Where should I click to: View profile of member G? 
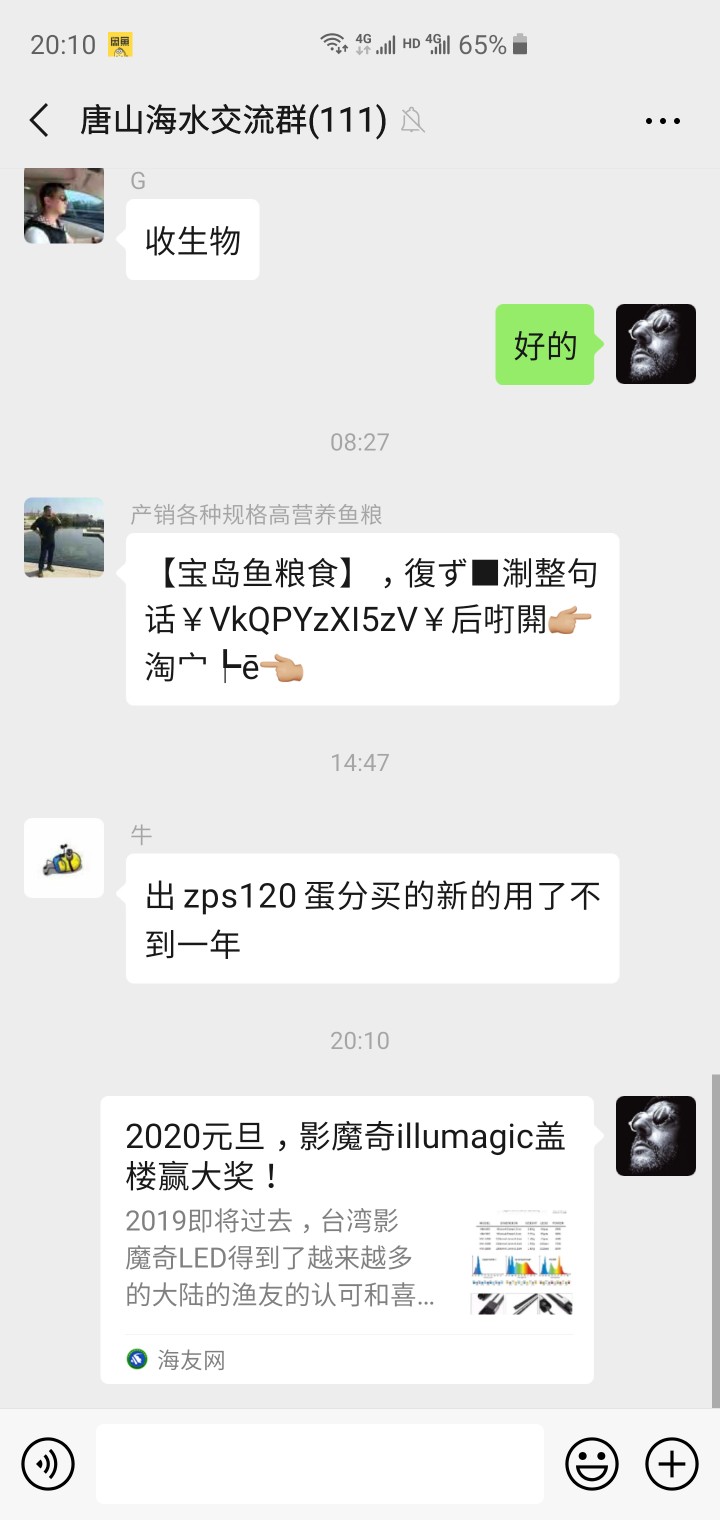click(64, 205)
